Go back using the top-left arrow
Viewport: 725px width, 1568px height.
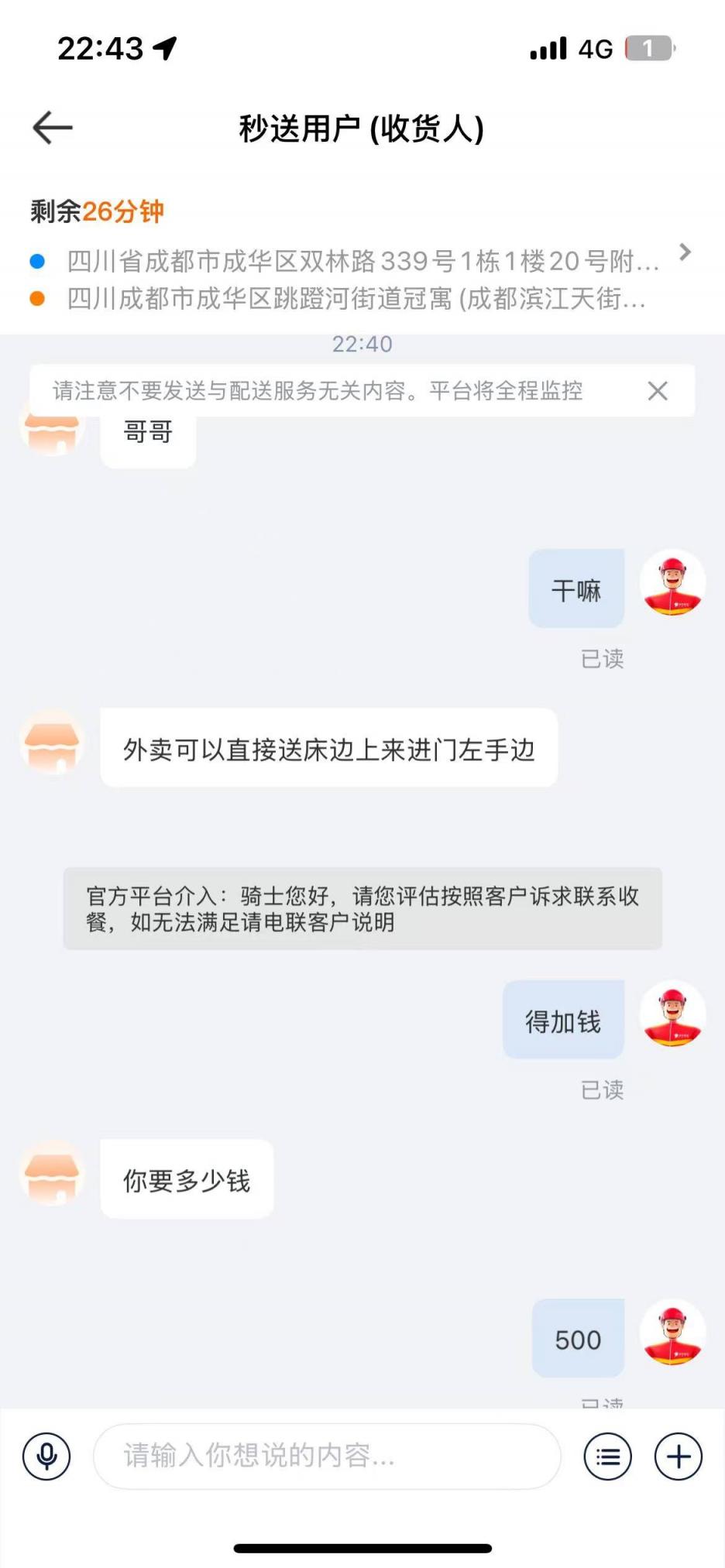[52, 128]
